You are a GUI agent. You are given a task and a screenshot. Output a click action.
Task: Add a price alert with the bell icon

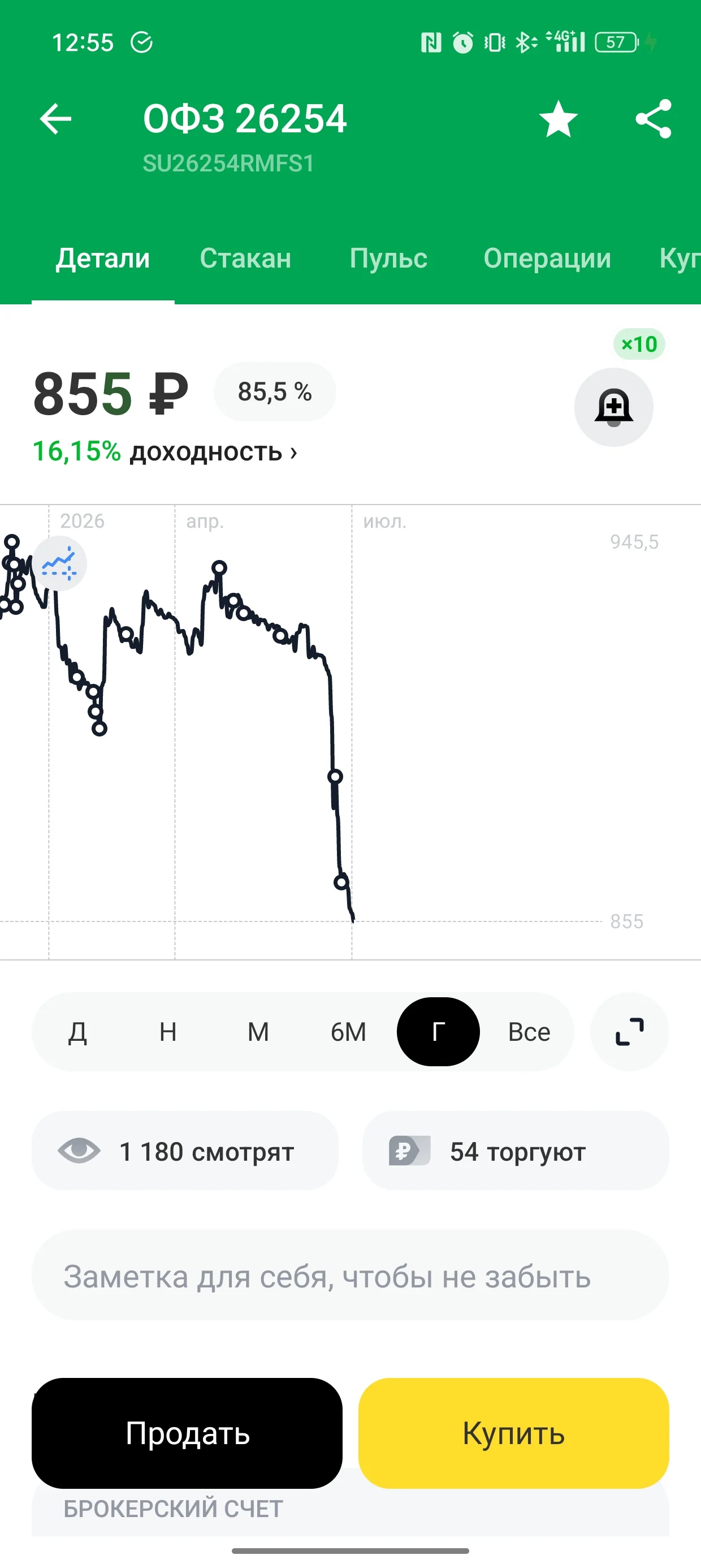pyautogui.click(x=613, y=407)
